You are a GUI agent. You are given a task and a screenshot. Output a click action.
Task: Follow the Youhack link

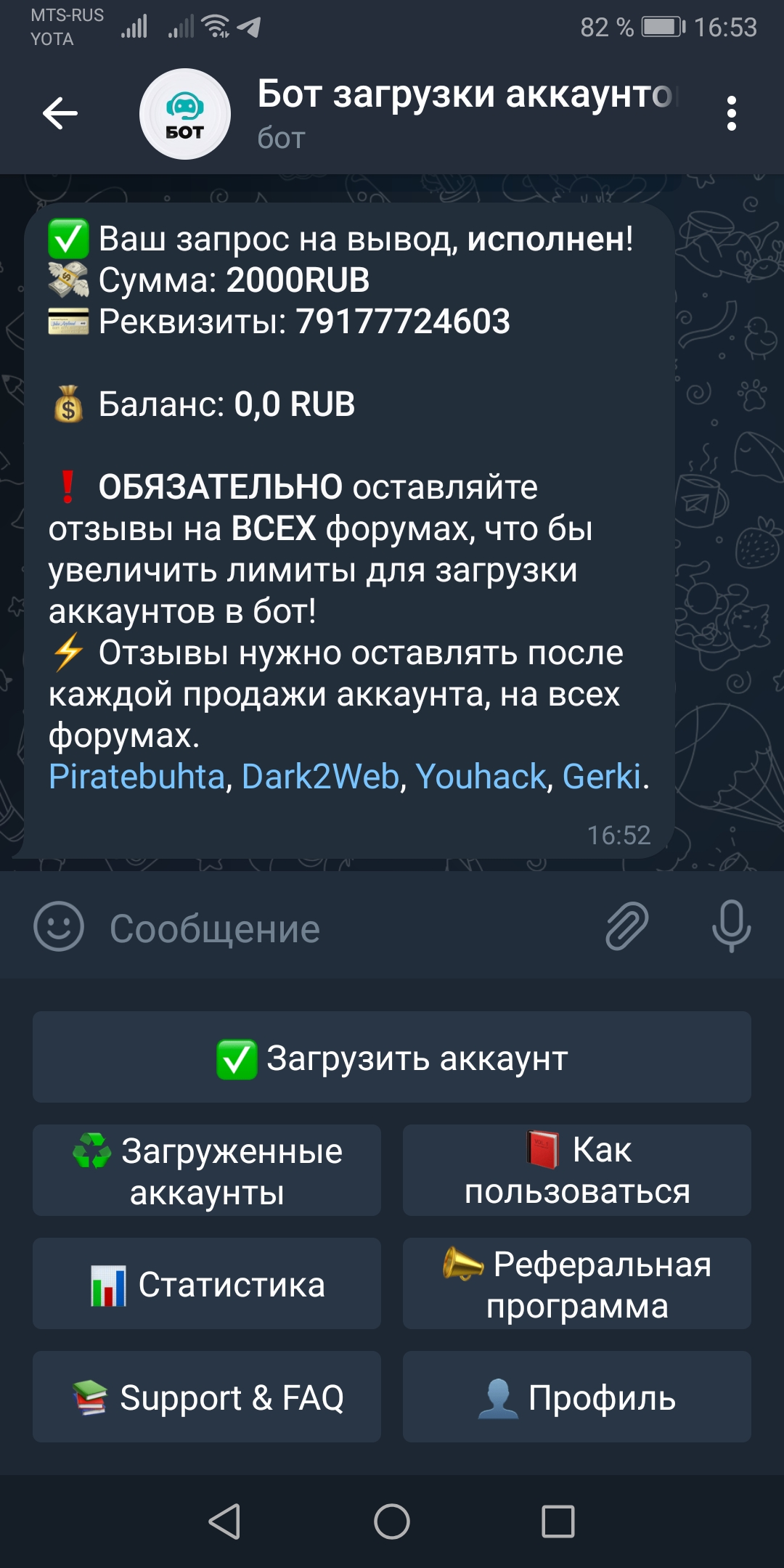coord(481,777)
